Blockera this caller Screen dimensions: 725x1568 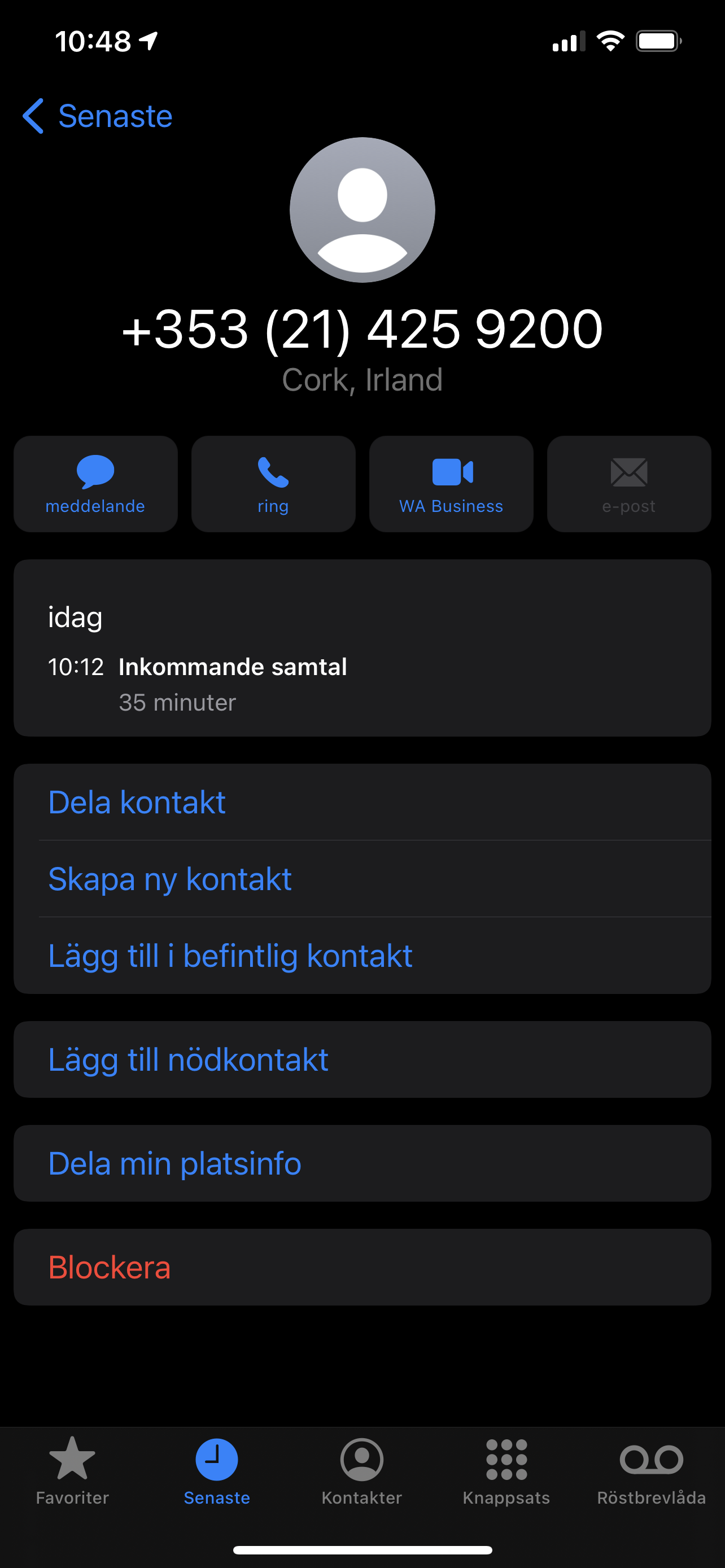(362, 1267)
